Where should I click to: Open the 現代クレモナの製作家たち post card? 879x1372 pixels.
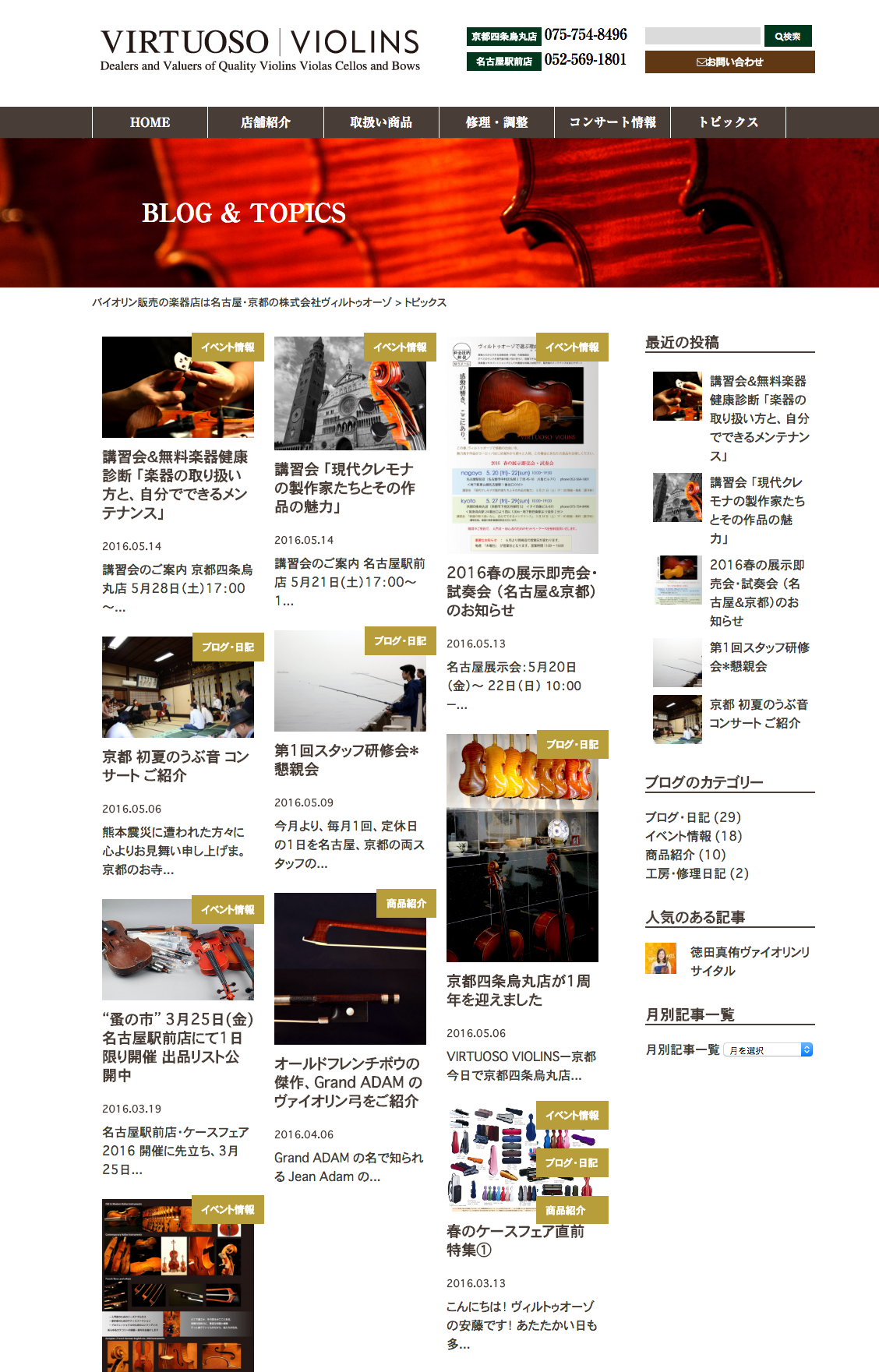[344, 488]
